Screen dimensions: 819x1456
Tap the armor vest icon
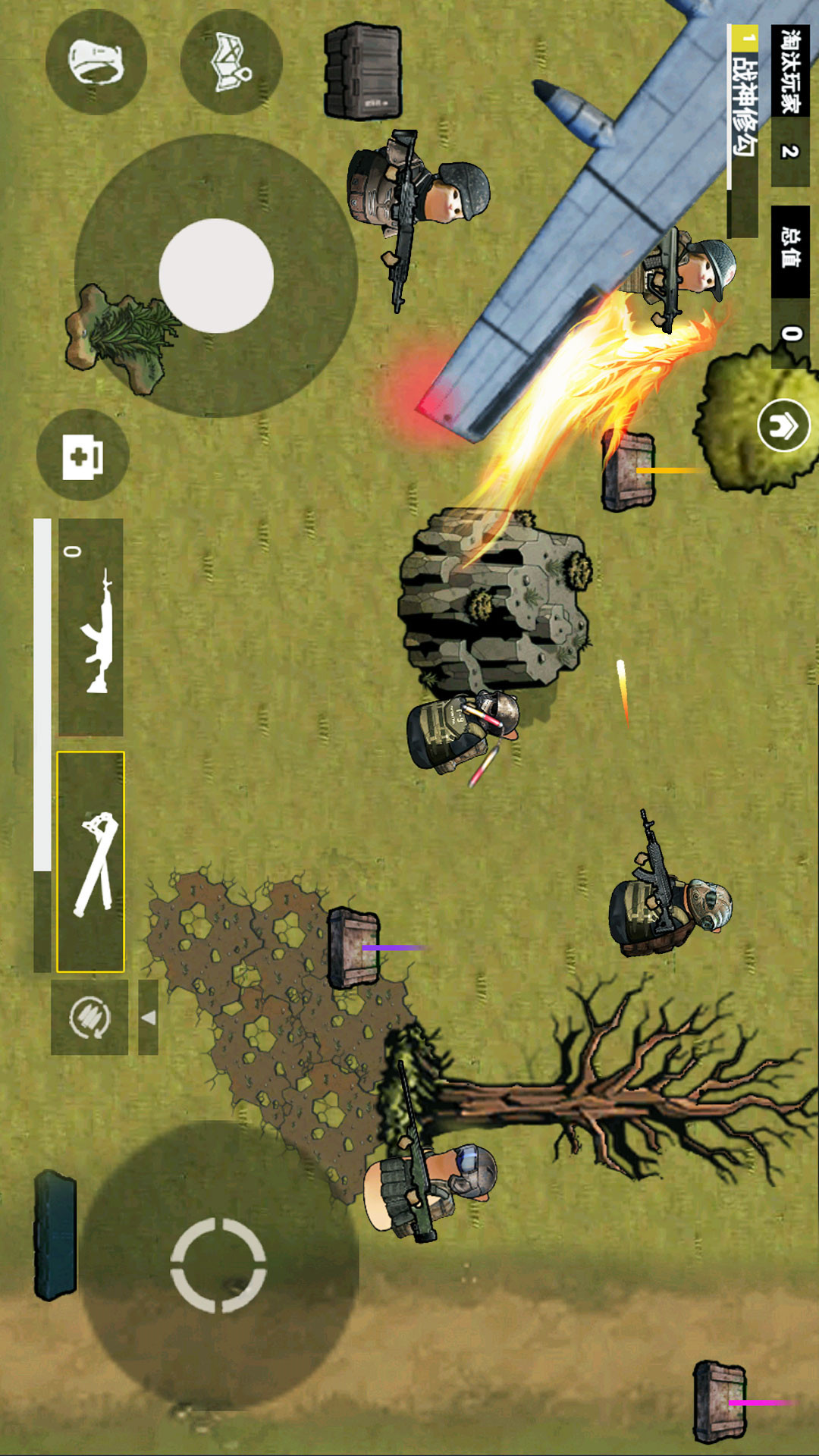(x=231, y=63)
